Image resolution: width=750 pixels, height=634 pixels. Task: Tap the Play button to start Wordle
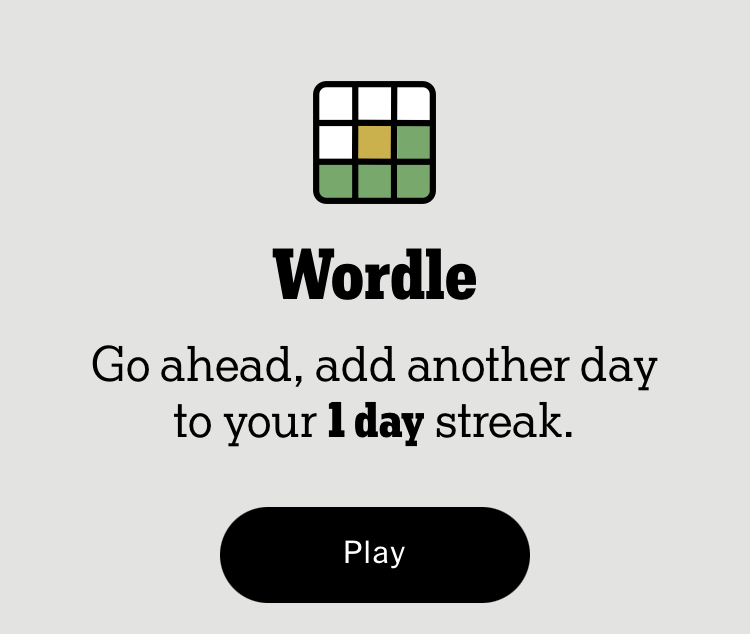374,554
